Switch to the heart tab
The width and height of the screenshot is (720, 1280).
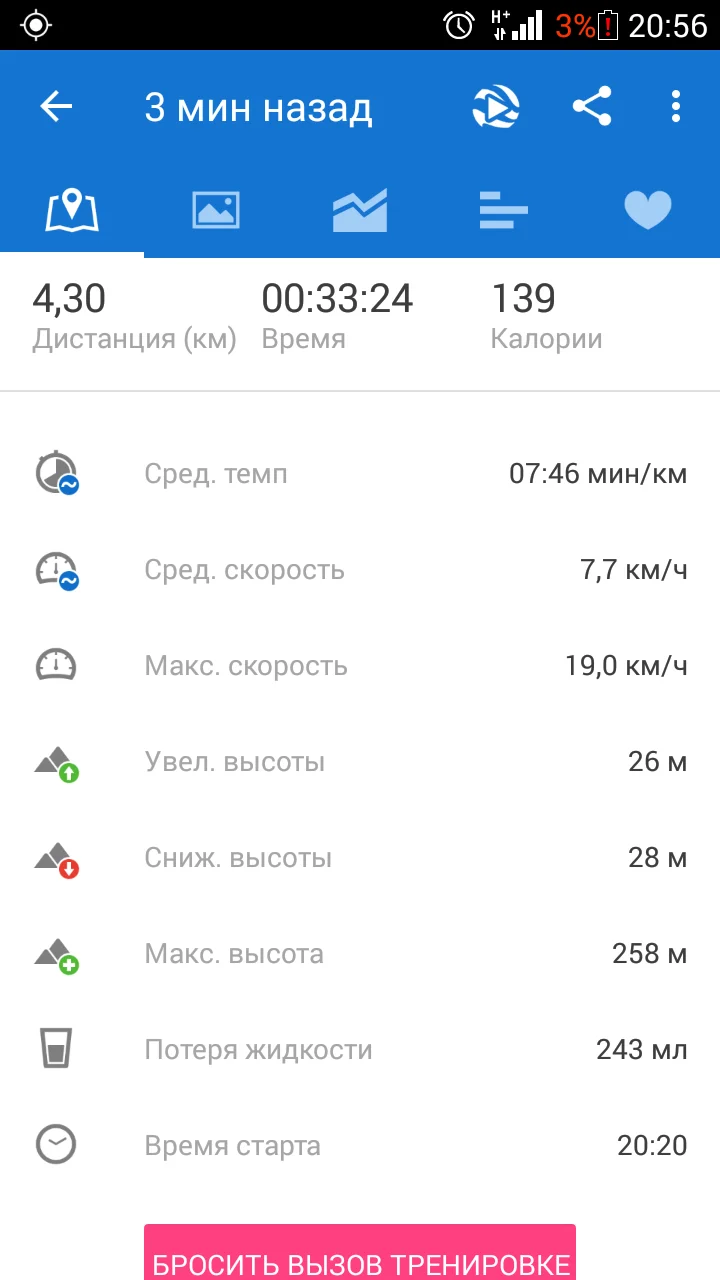point(647,210)
